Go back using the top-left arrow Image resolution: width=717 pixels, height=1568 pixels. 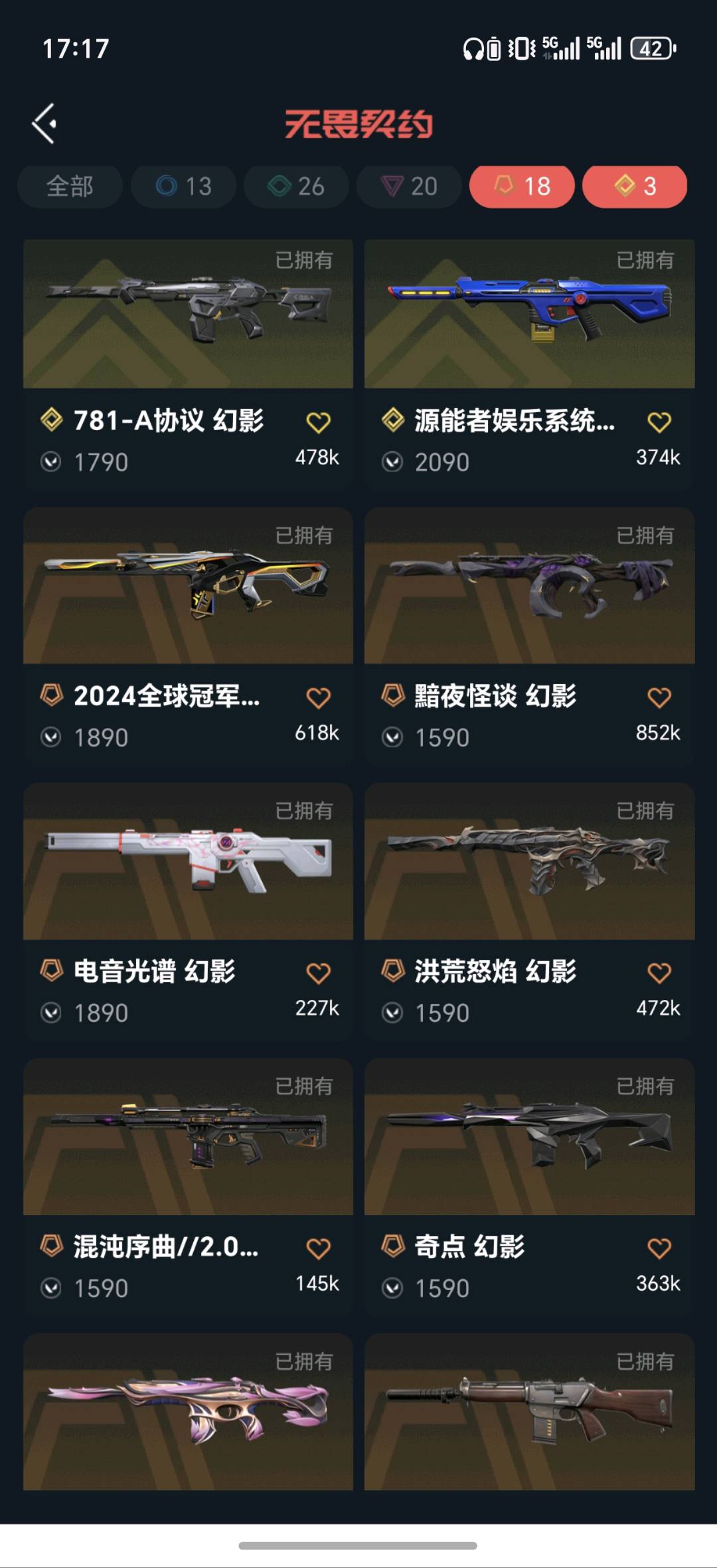(x=44, y=123)
